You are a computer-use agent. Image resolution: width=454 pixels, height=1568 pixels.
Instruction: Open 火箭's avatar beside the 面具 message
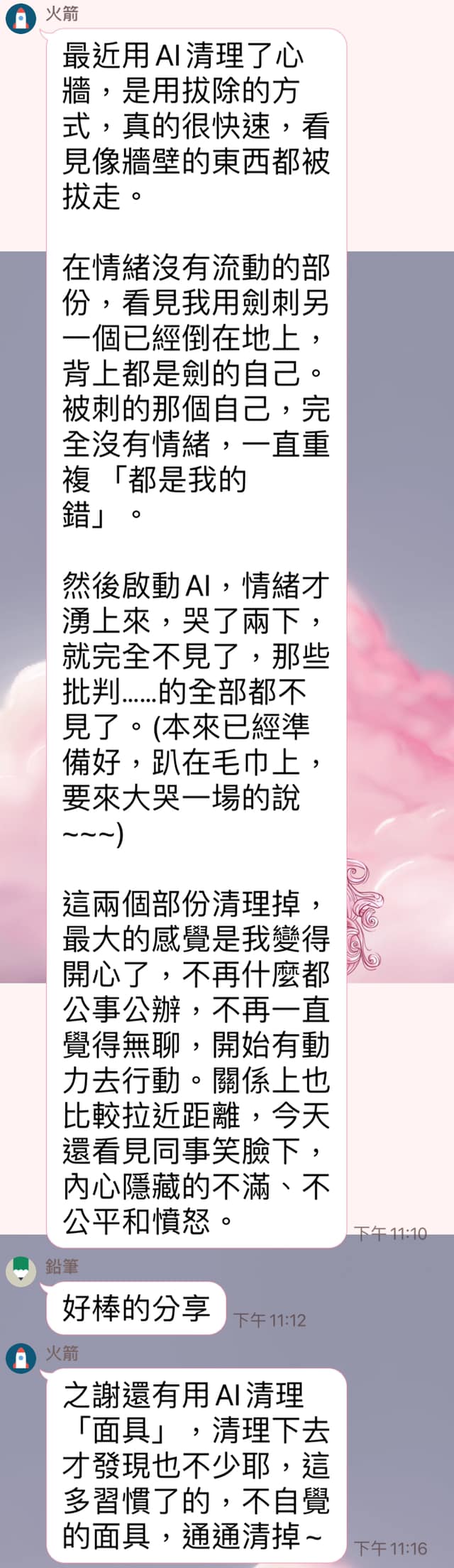[x=21, y=1358]
